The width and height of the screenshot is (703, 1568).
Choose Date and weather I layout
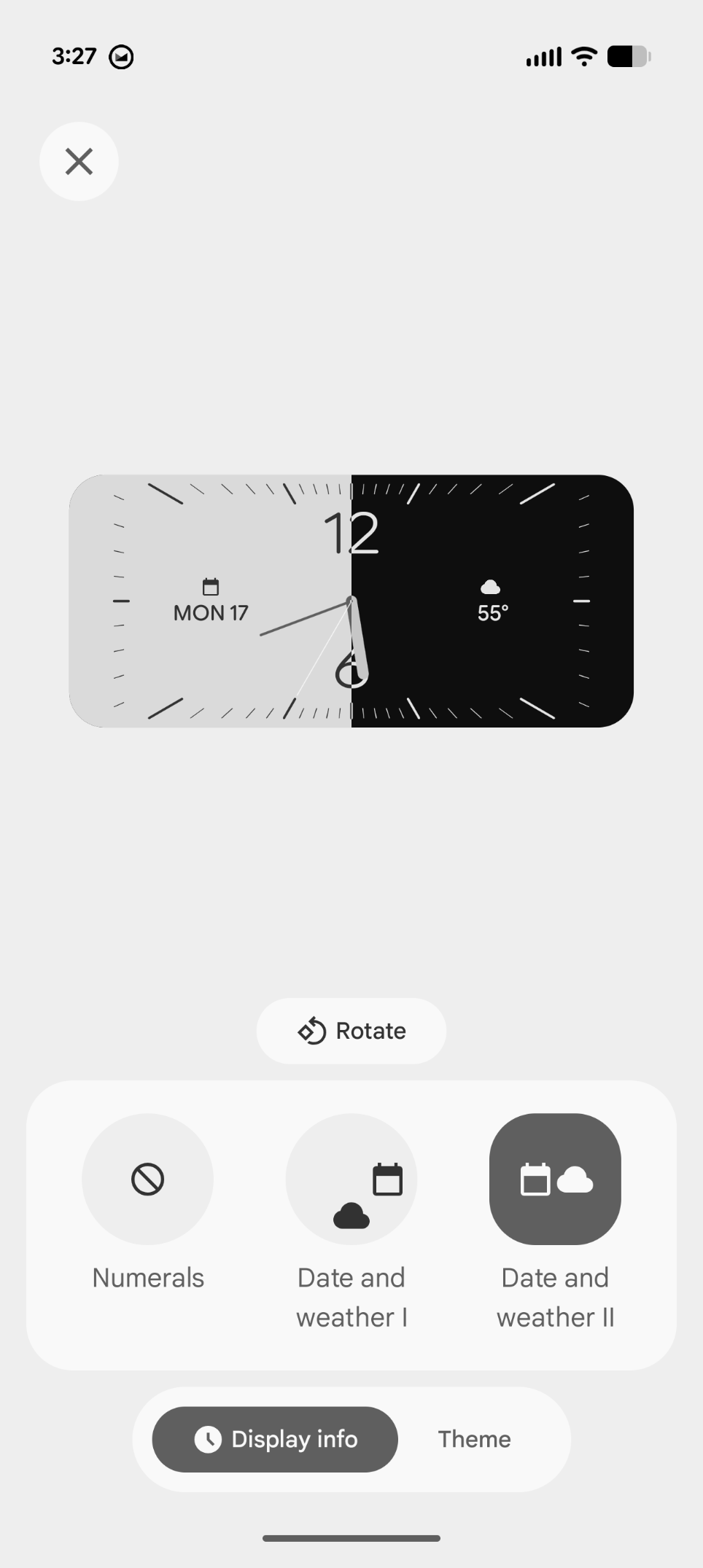click(x=351, y=1179)
